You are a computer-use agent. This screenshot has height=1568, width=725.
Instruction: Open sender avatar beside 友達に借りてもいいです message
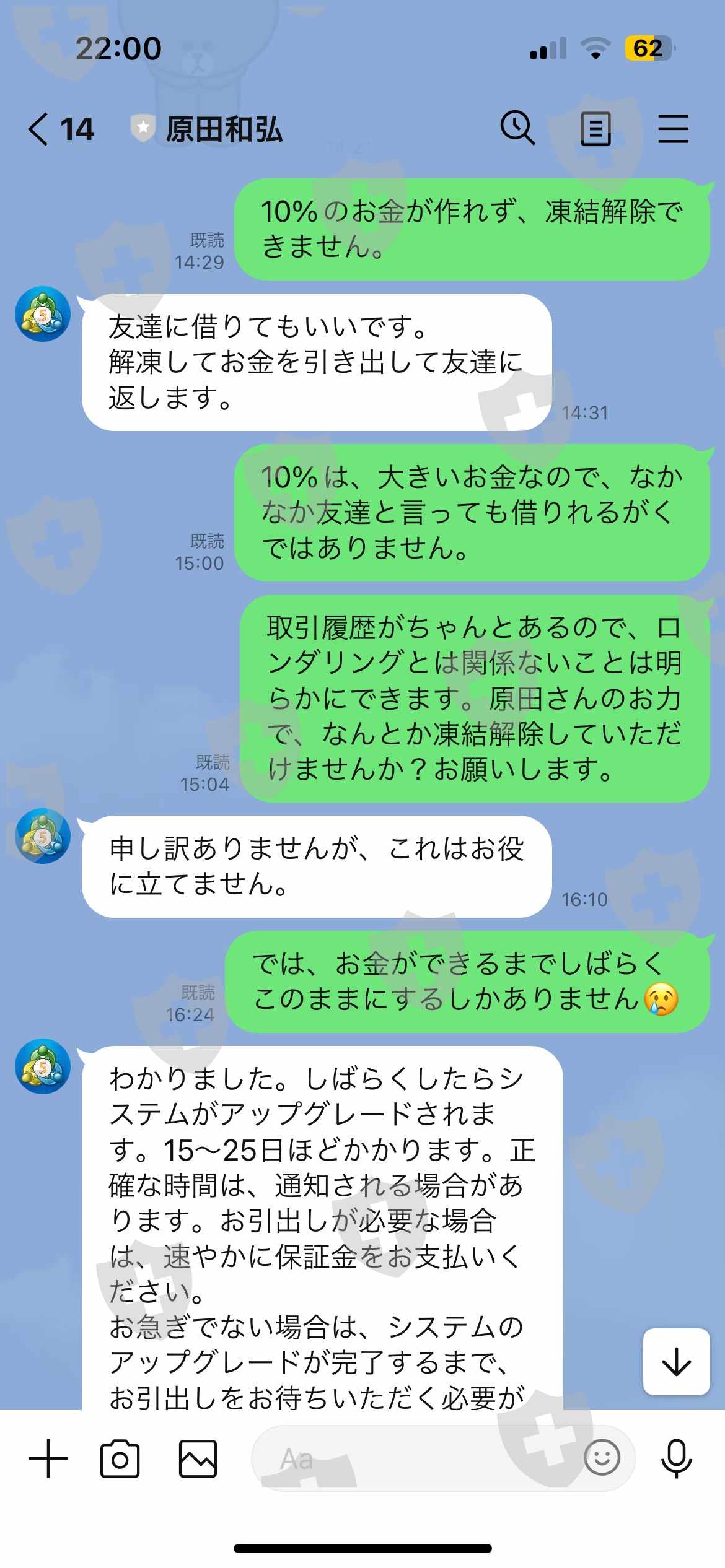[x=43, y=314]
